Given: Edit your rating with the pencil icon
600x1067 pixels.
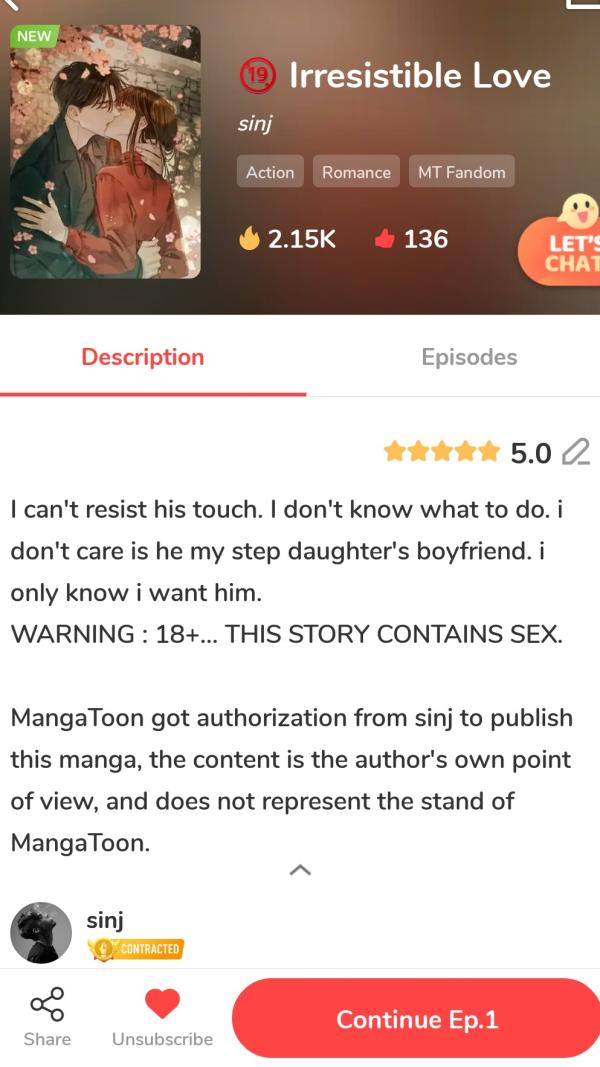Looking at the screenshot, I should [x=576, y=453].
